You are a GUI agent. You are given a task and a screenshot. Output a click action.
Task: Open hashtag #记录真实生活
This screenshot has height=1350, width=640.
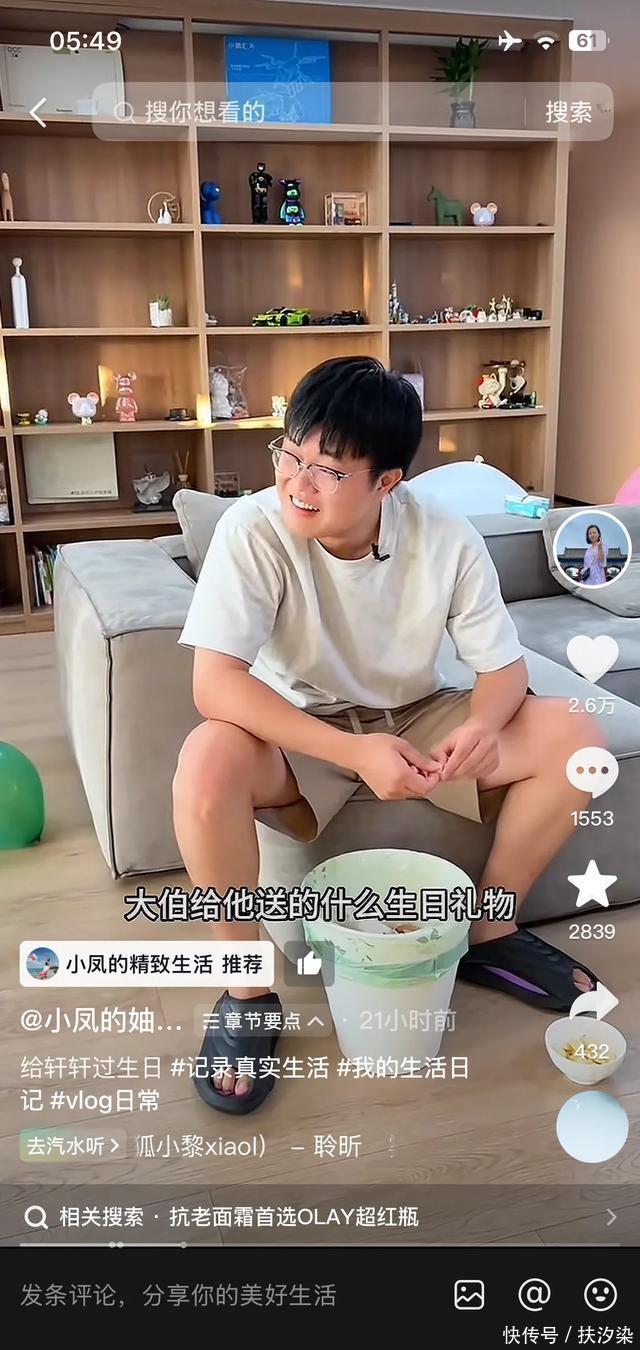pyautogui.click(x=249, y=1067)
